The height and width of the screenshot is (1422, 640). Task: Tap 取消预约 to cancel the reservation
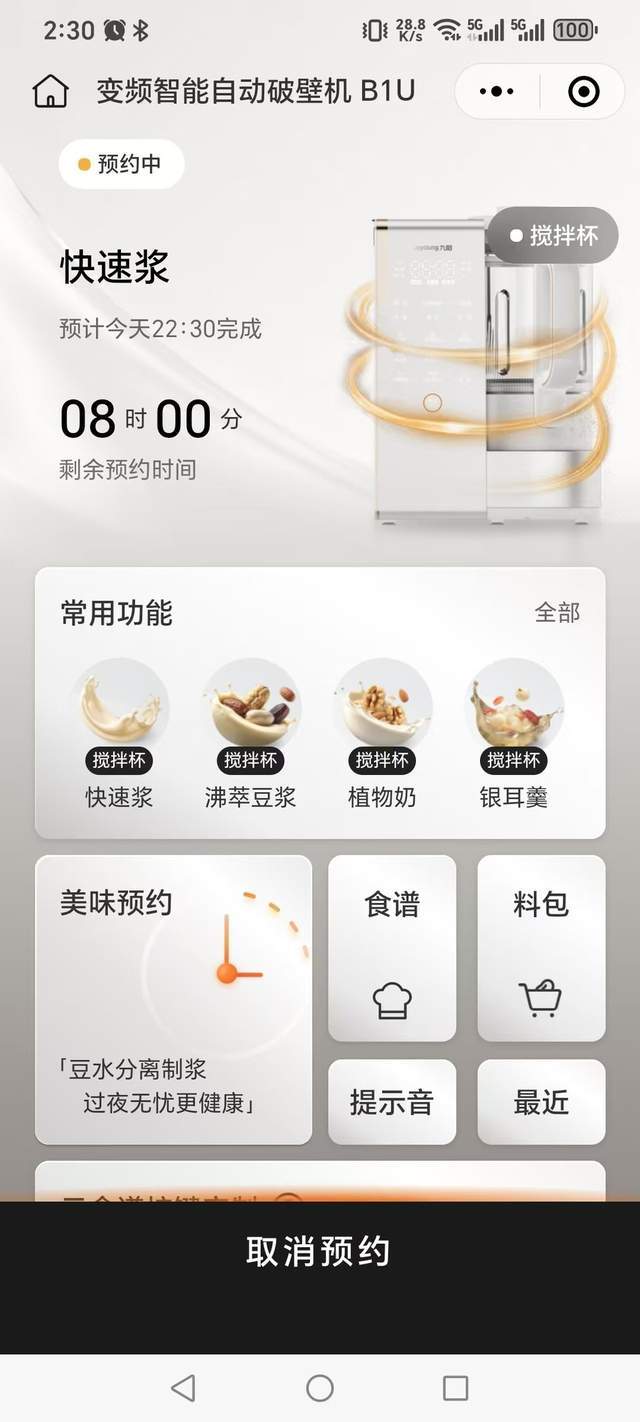point(320,1252)
